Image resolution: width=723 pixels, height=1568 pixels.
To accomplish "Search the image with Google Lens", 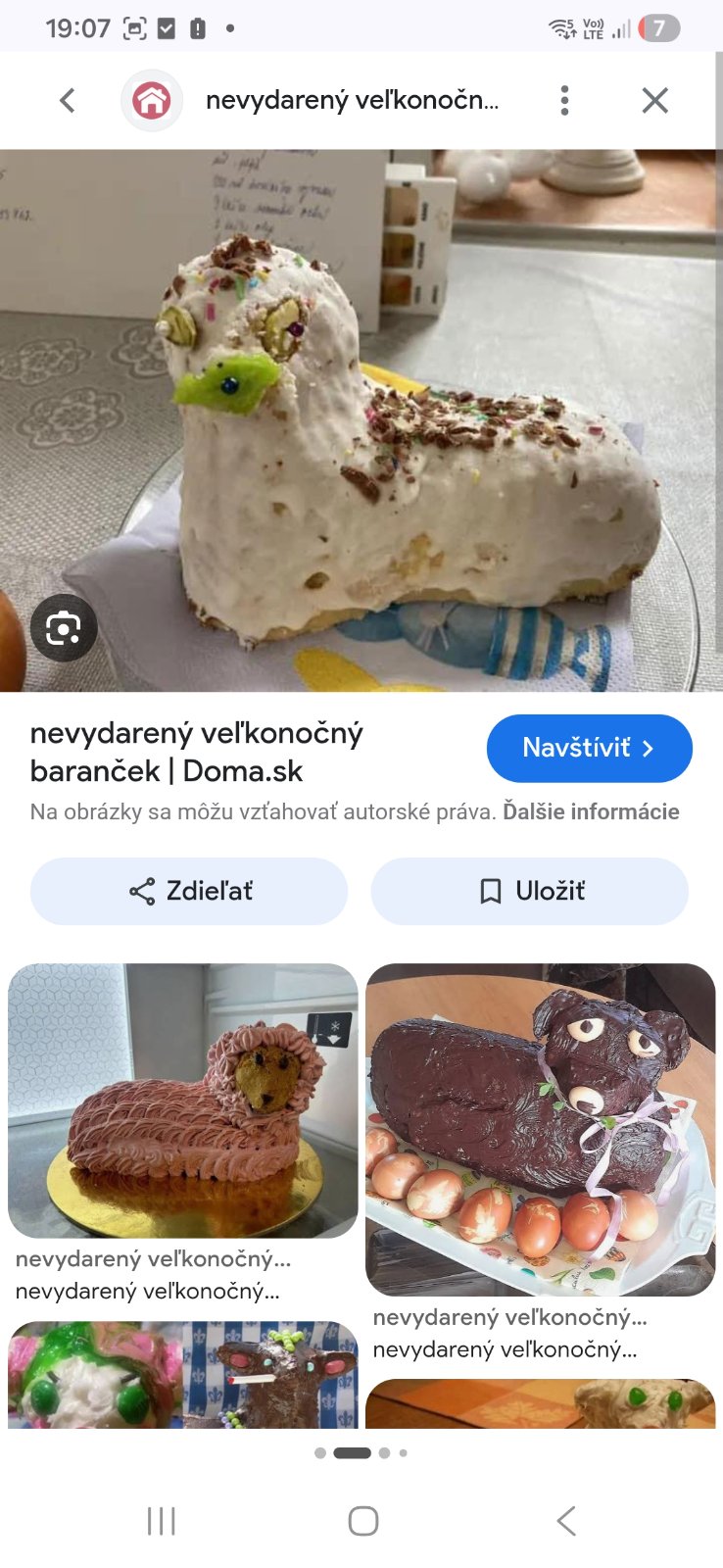I will (x=64, y=628).
